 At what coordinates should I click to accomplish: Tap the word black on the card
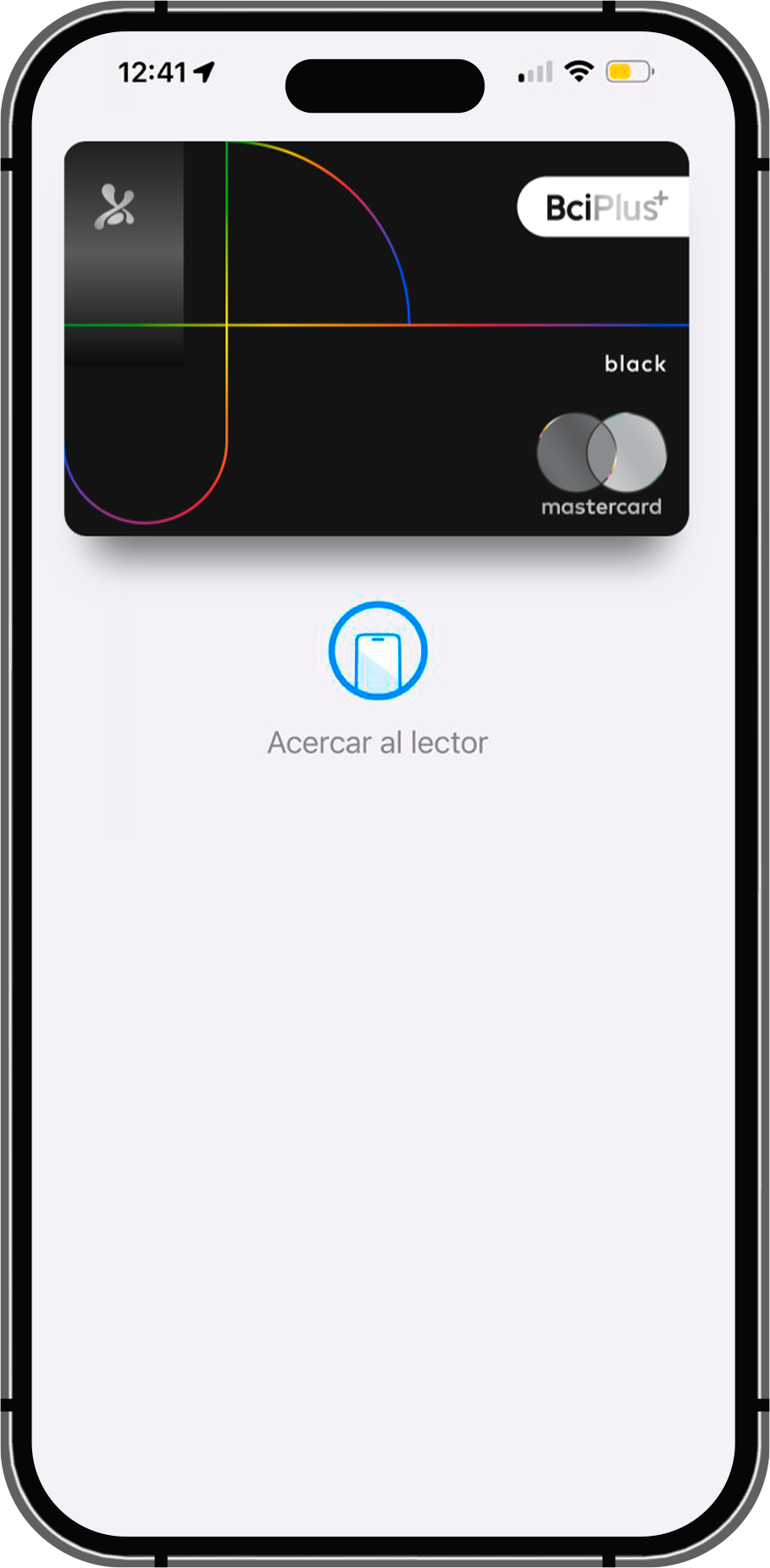(x=634, y=364)
